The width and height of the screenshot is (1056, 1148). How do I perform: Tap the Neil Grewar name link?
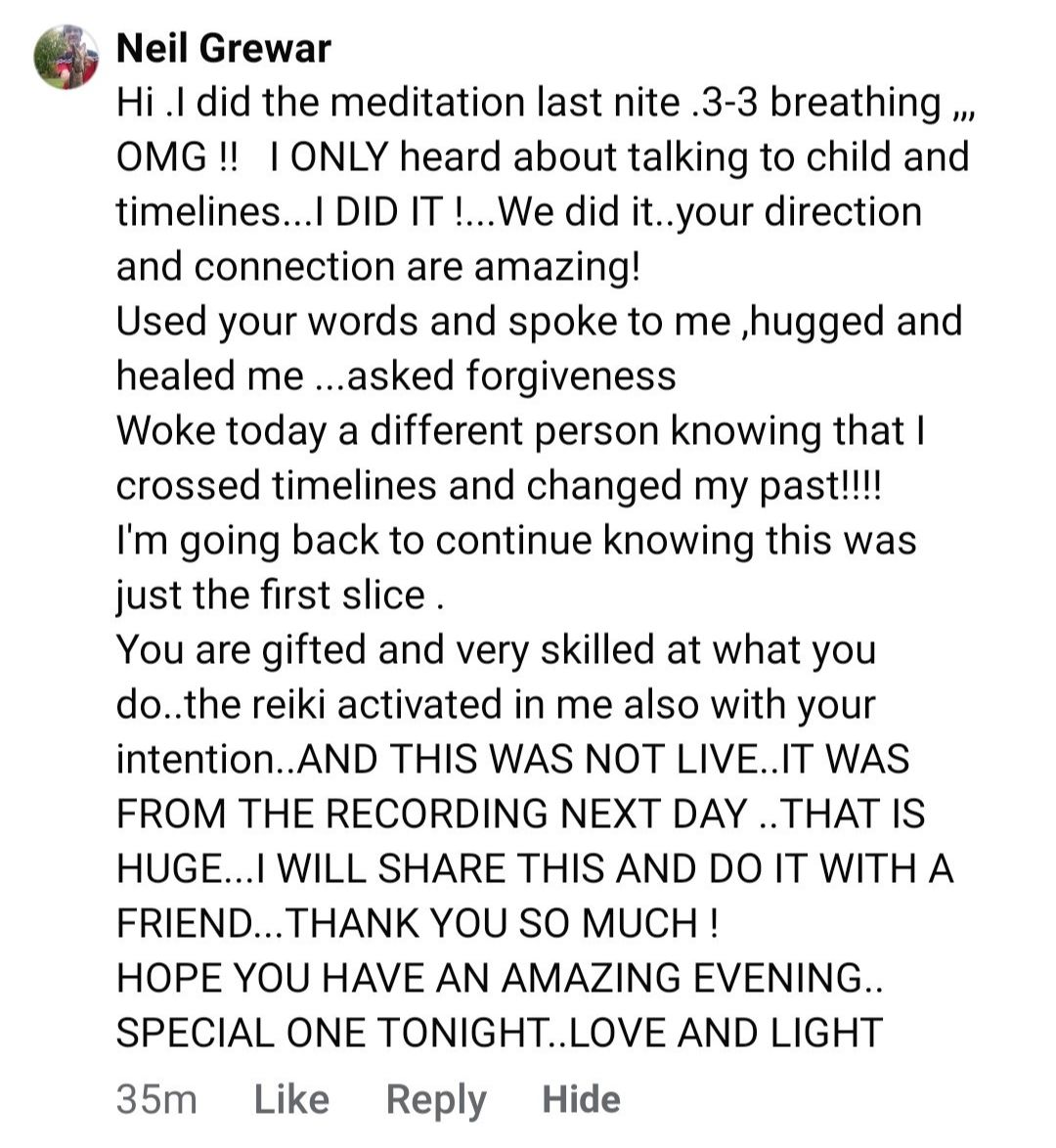click(x=223, y=48)
